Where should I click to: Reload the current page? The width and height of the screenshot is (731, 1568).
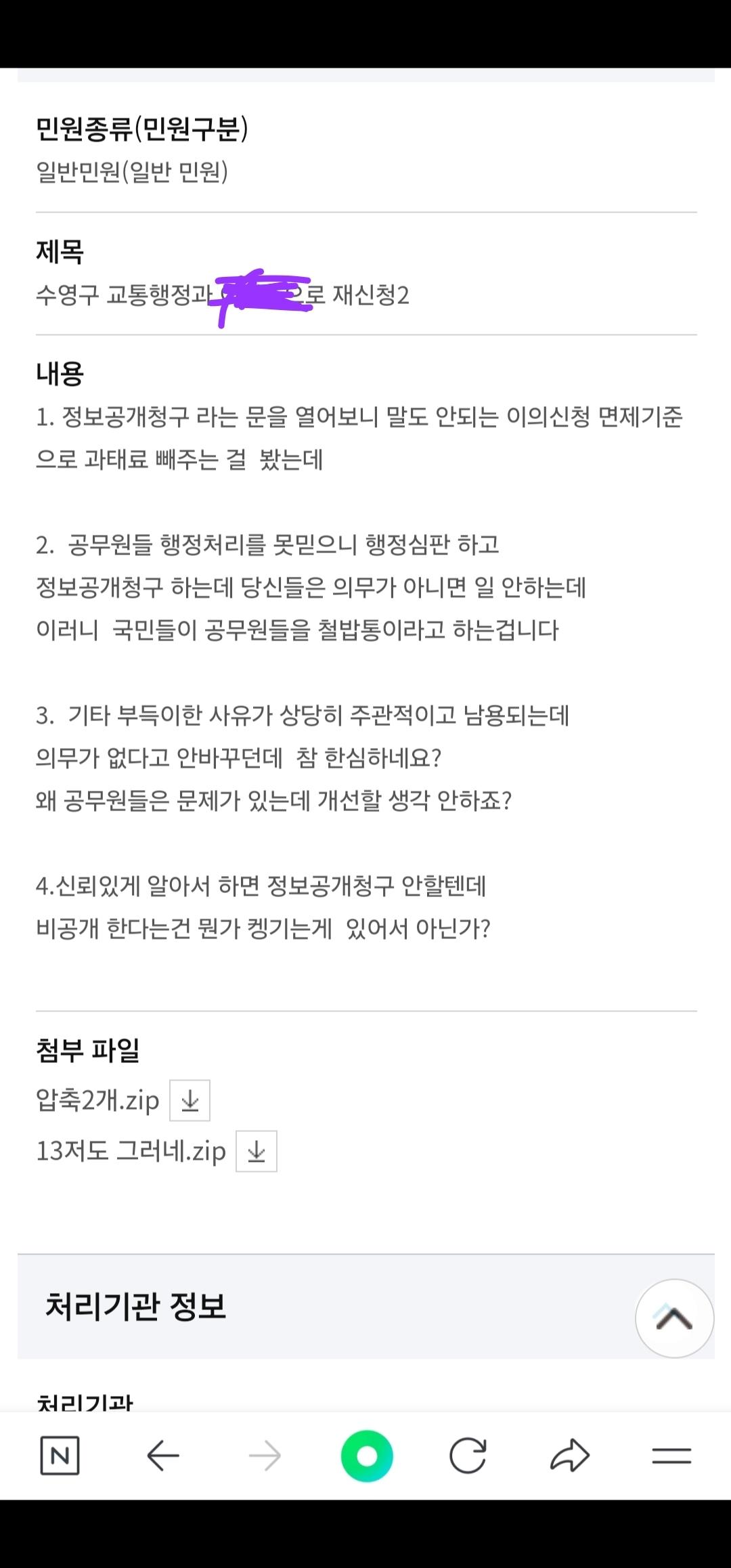(x=468, y=1455)
